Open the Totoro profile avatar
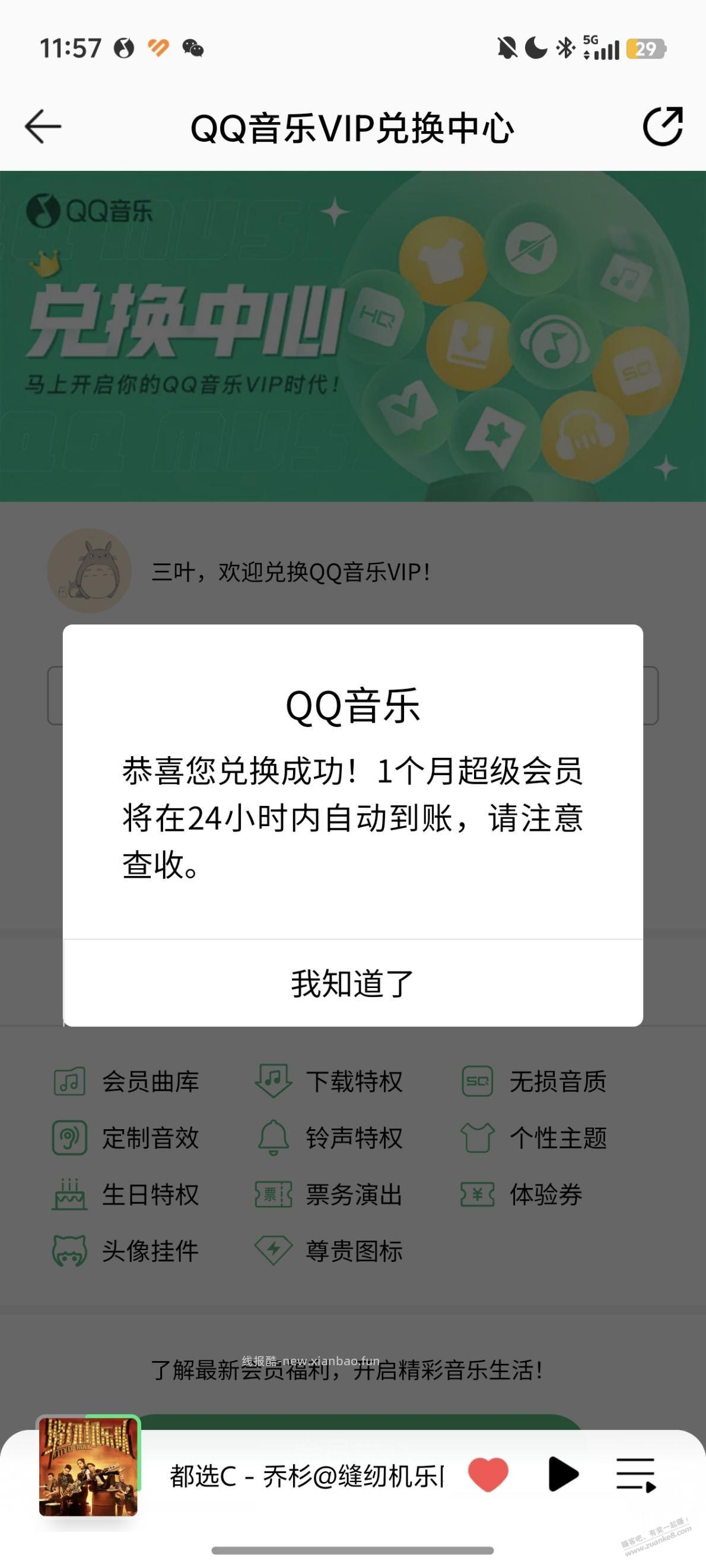This screenshot has width=706, height=1568. 88,569
